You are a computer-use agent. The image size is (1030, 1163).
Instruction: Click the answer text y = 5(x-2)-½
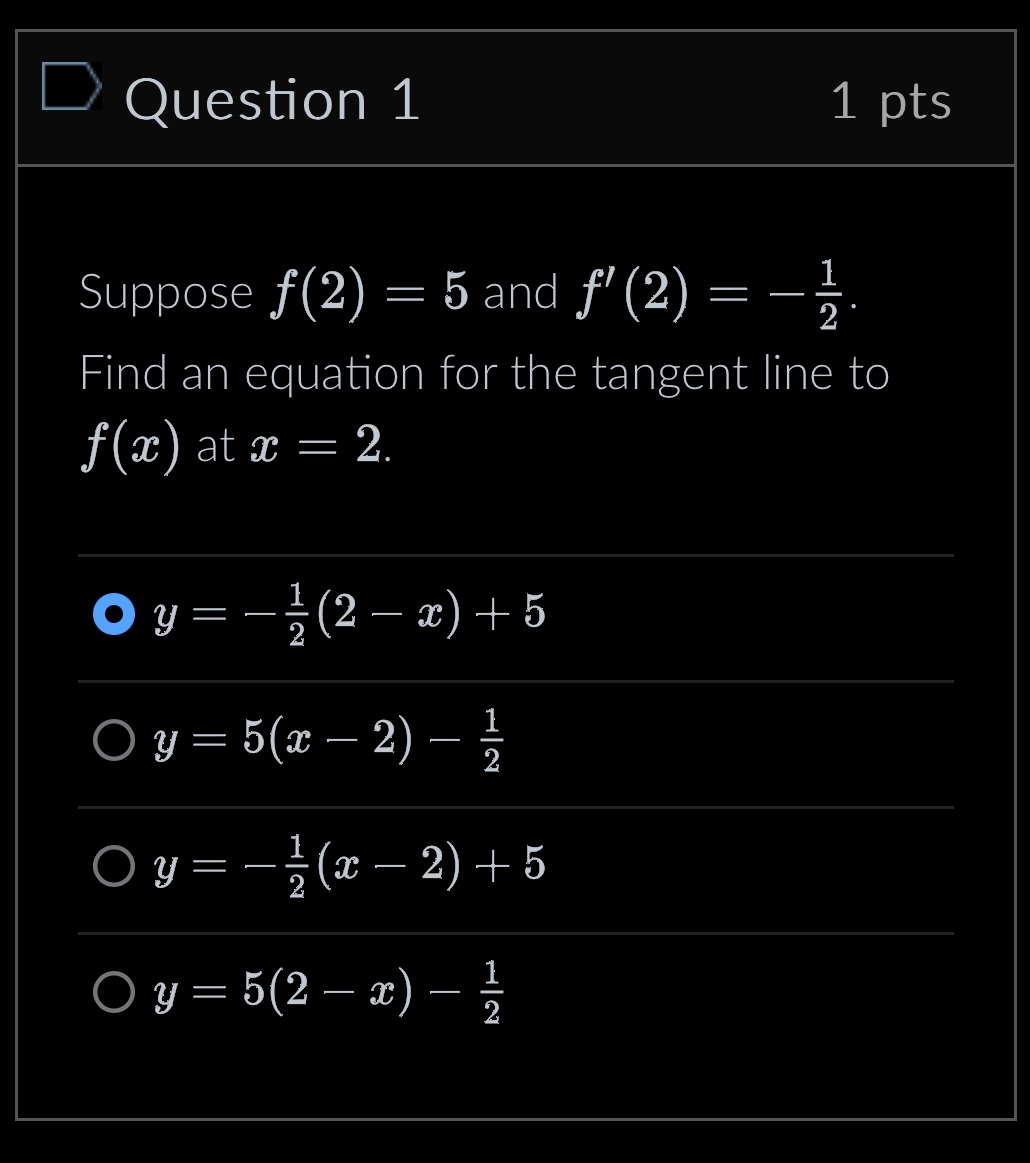(325, 740)
